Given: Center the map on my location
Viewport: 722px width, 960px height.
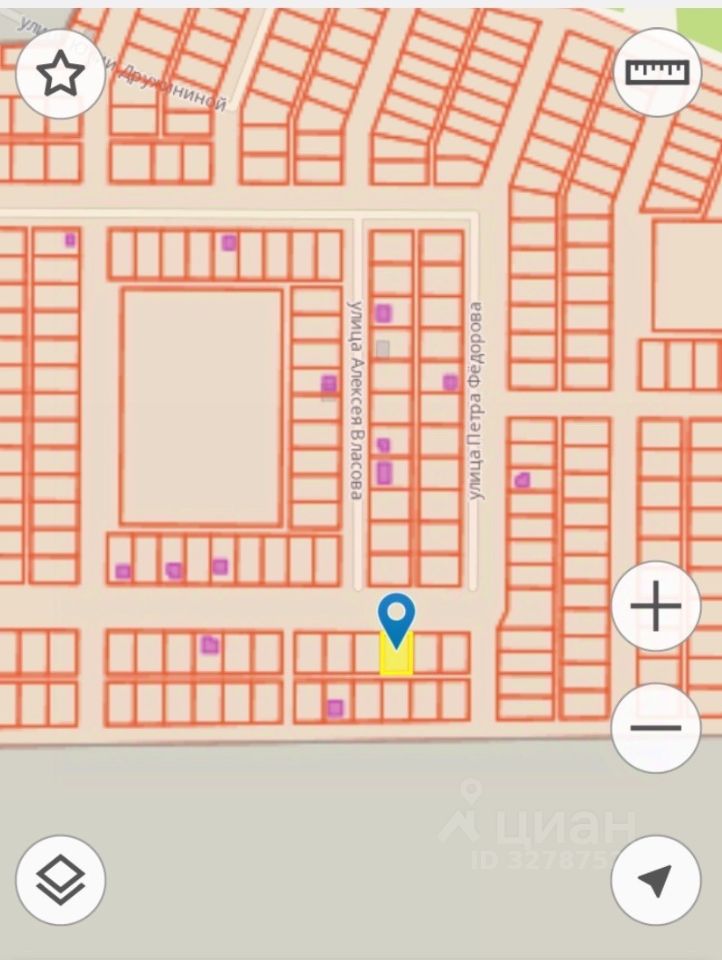Looking at the screenshot, I should pos(656,880).
